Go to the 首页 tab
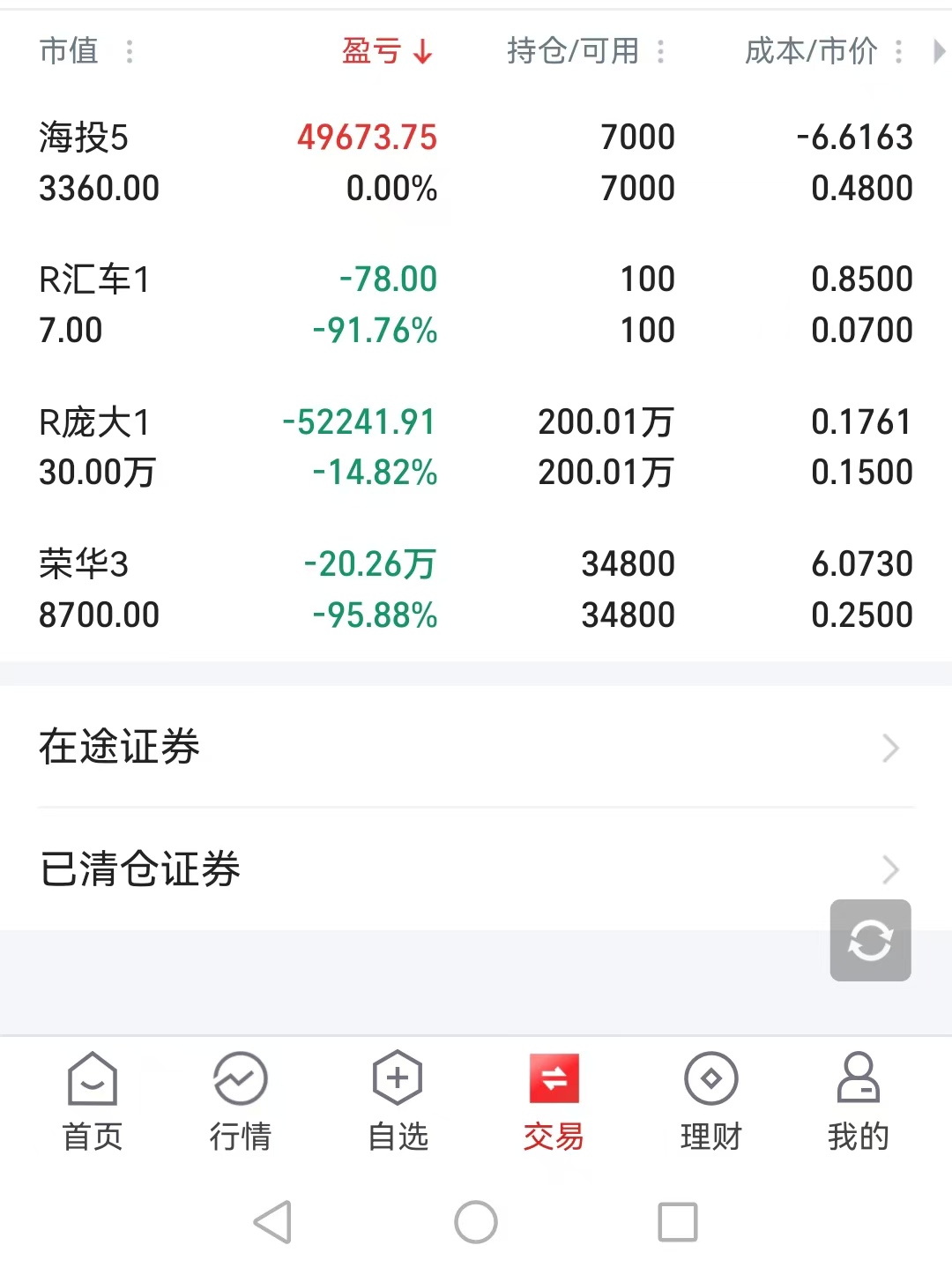This screenshot has height=1275, width=952. (93, 1102)
